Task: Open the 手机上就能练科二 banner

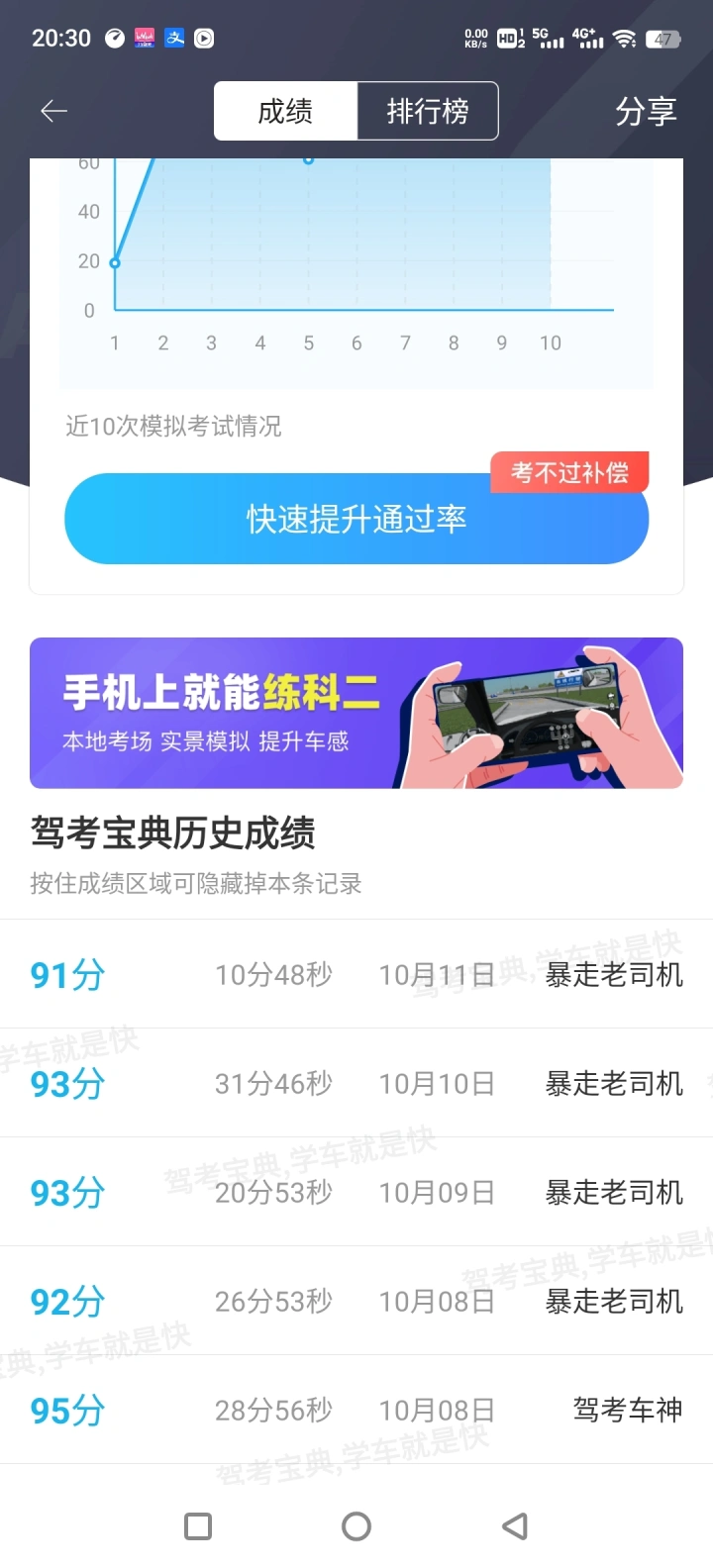Action: (x=356, y=713)
